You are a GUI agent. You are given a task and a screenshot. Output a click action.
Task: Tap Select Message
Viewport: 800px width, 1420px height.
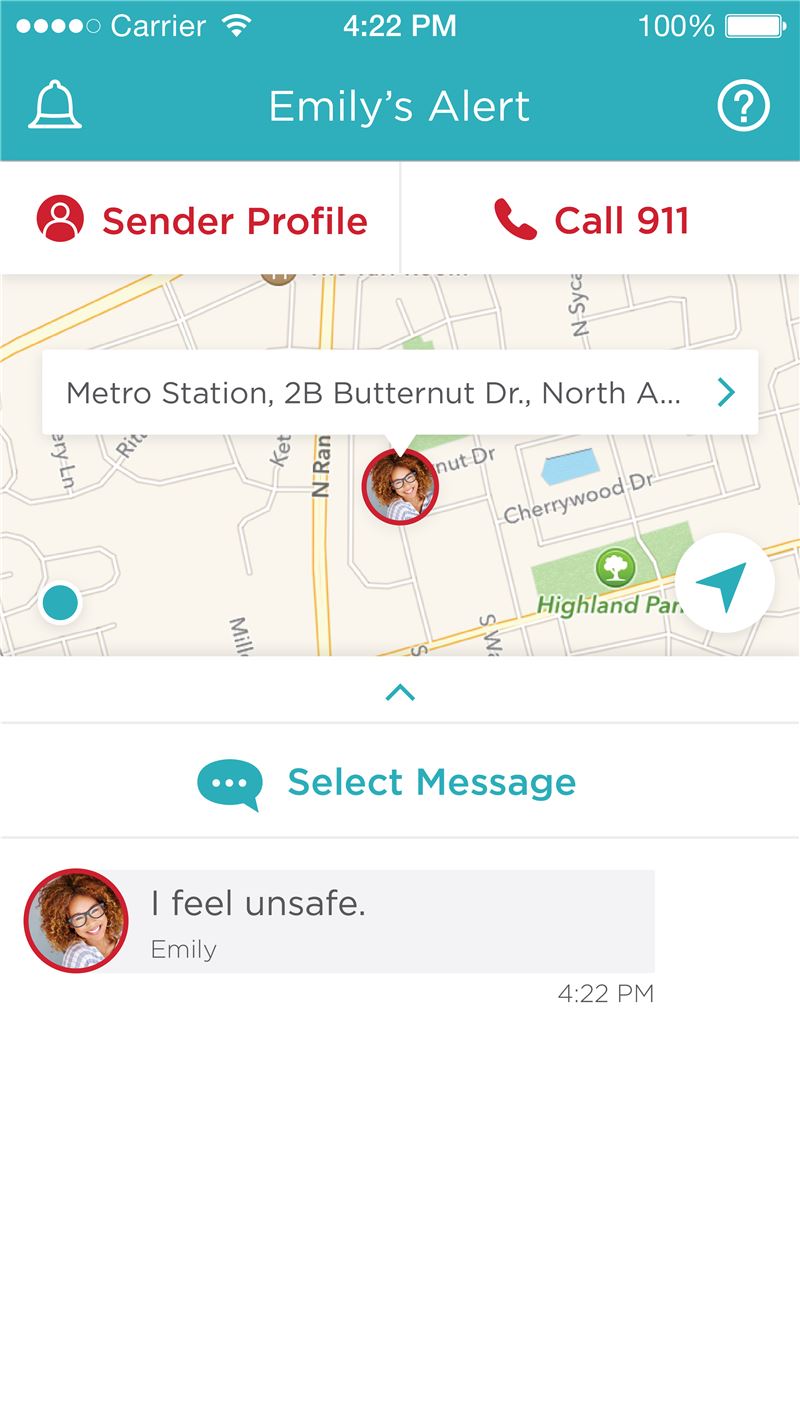(387, 782)
